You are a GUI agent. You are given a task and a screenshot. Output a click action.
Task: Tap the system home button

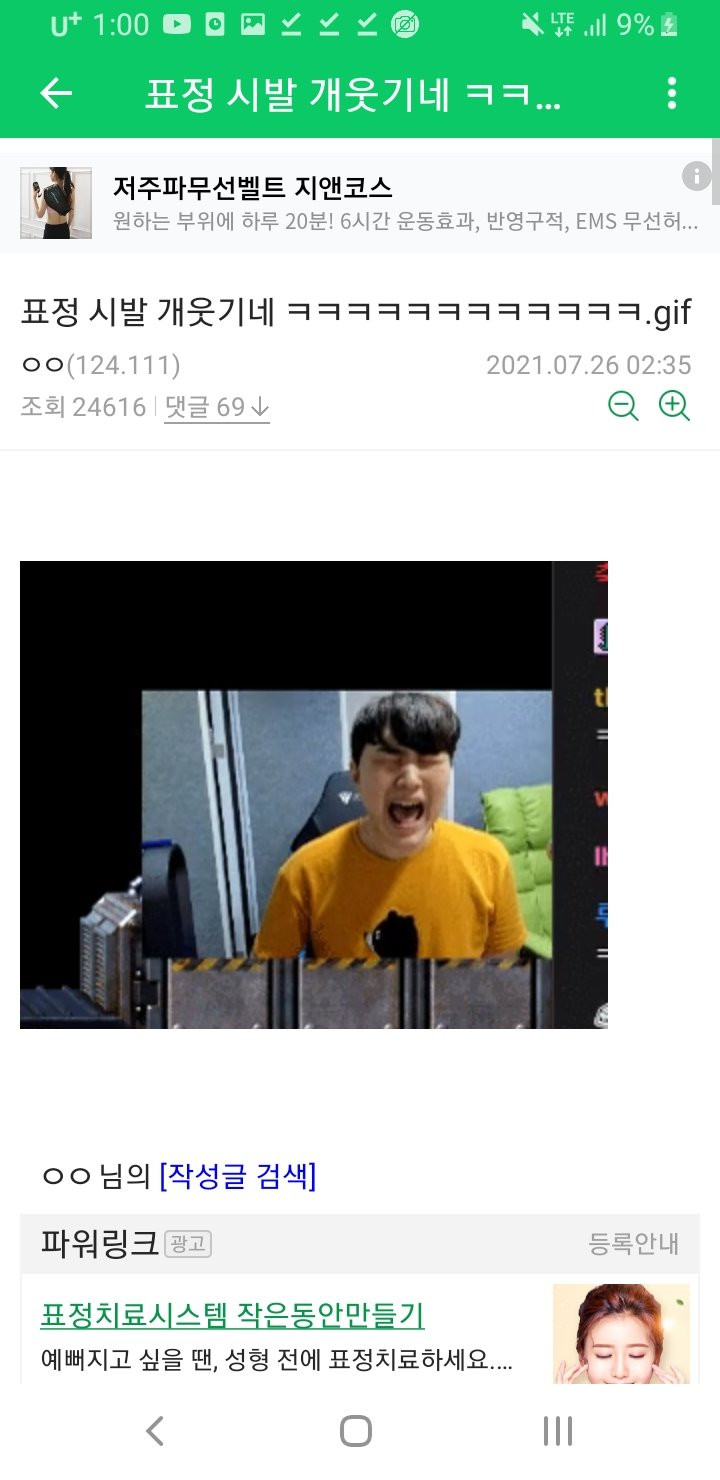point(356,1431)
